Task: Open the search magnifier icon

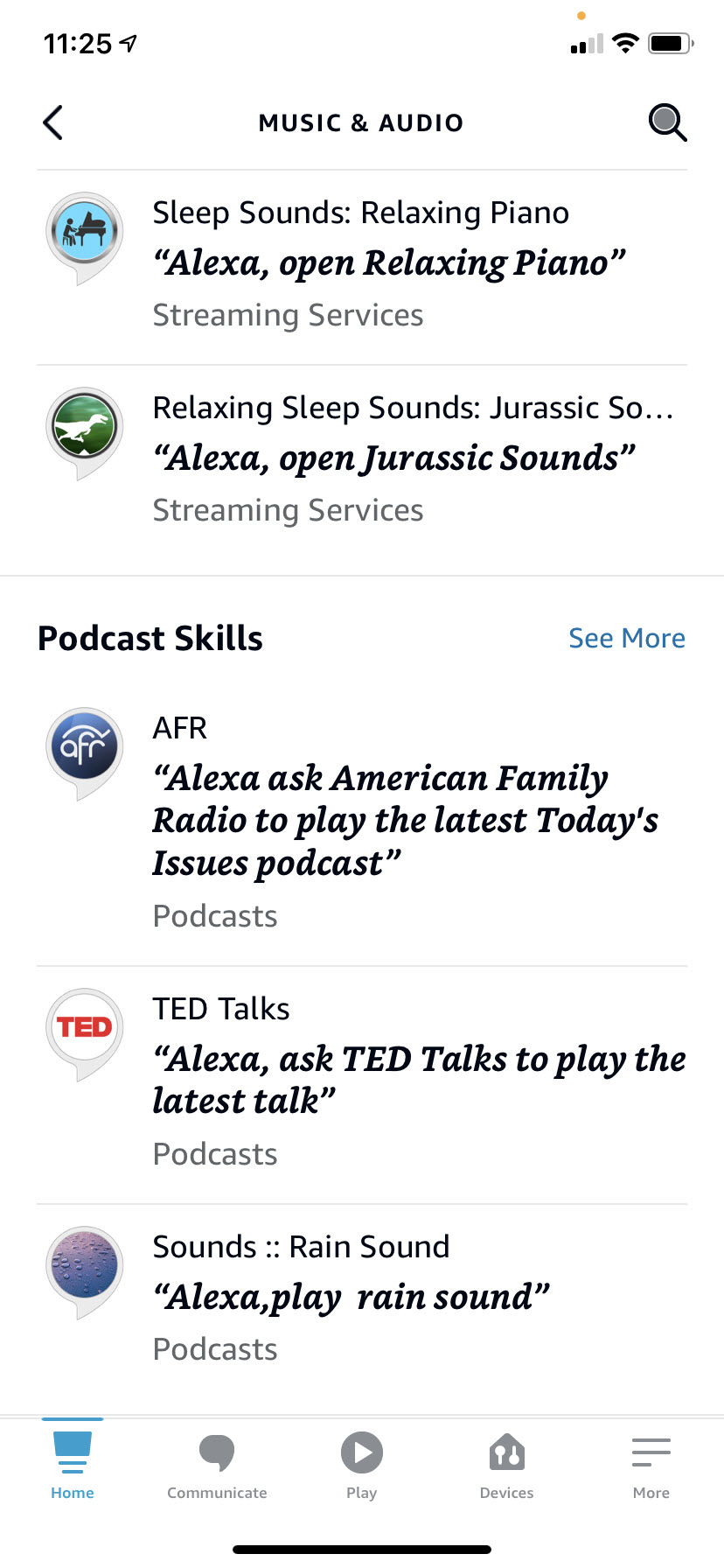Action: click(667, 122)
